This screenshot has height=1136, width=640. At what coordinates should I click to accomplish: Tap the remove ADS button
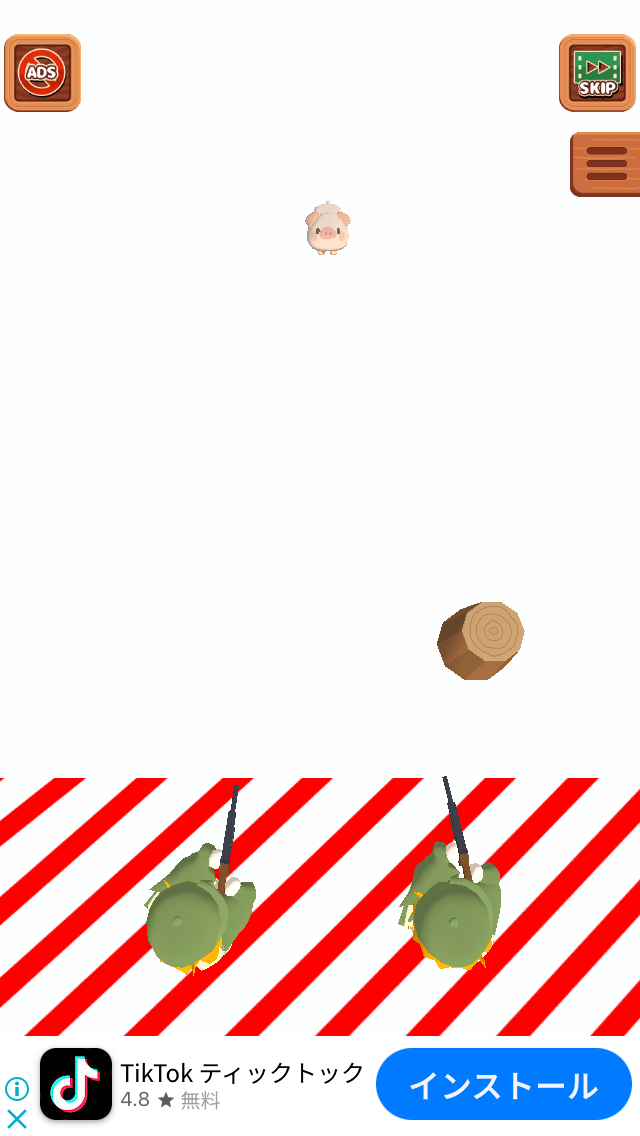tap(42, 73)
